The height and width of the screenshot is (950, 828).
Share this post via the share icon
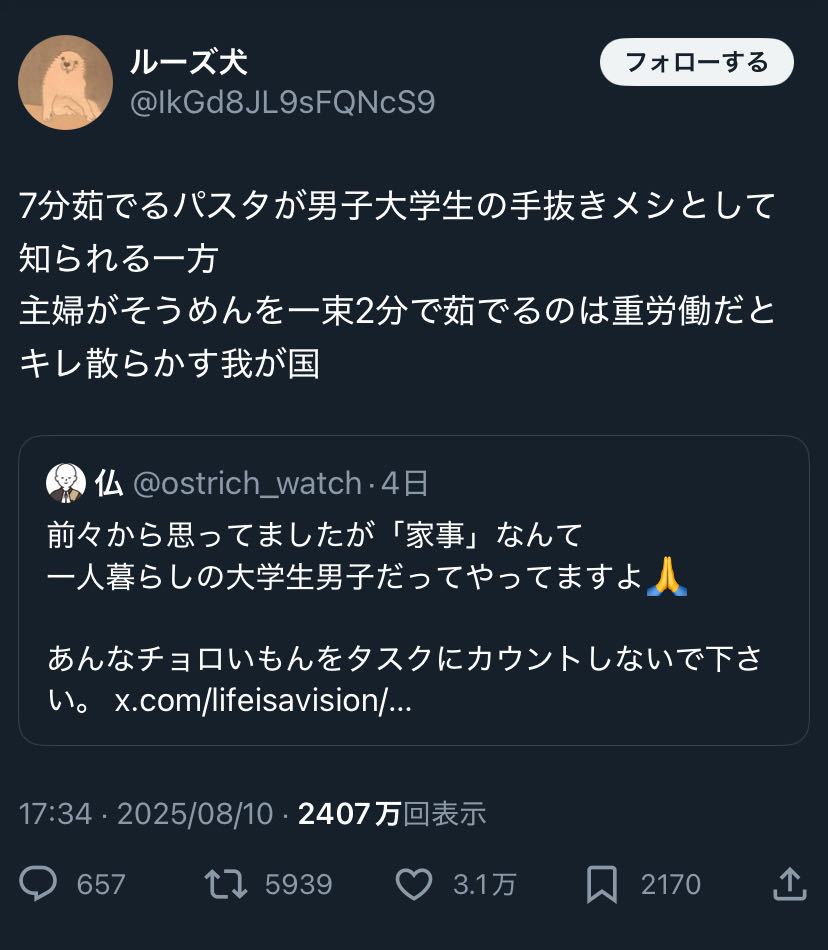789,883
